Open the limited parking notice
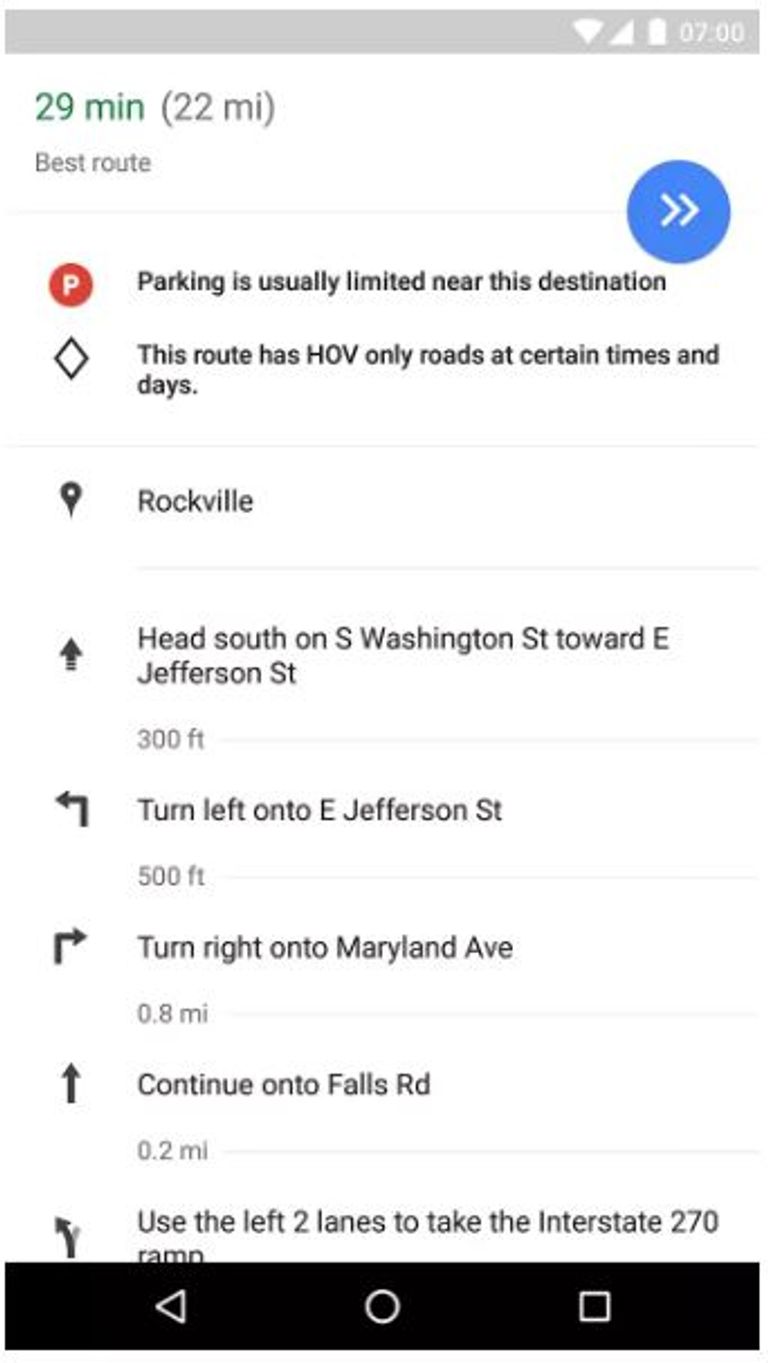 coord(401,282)
